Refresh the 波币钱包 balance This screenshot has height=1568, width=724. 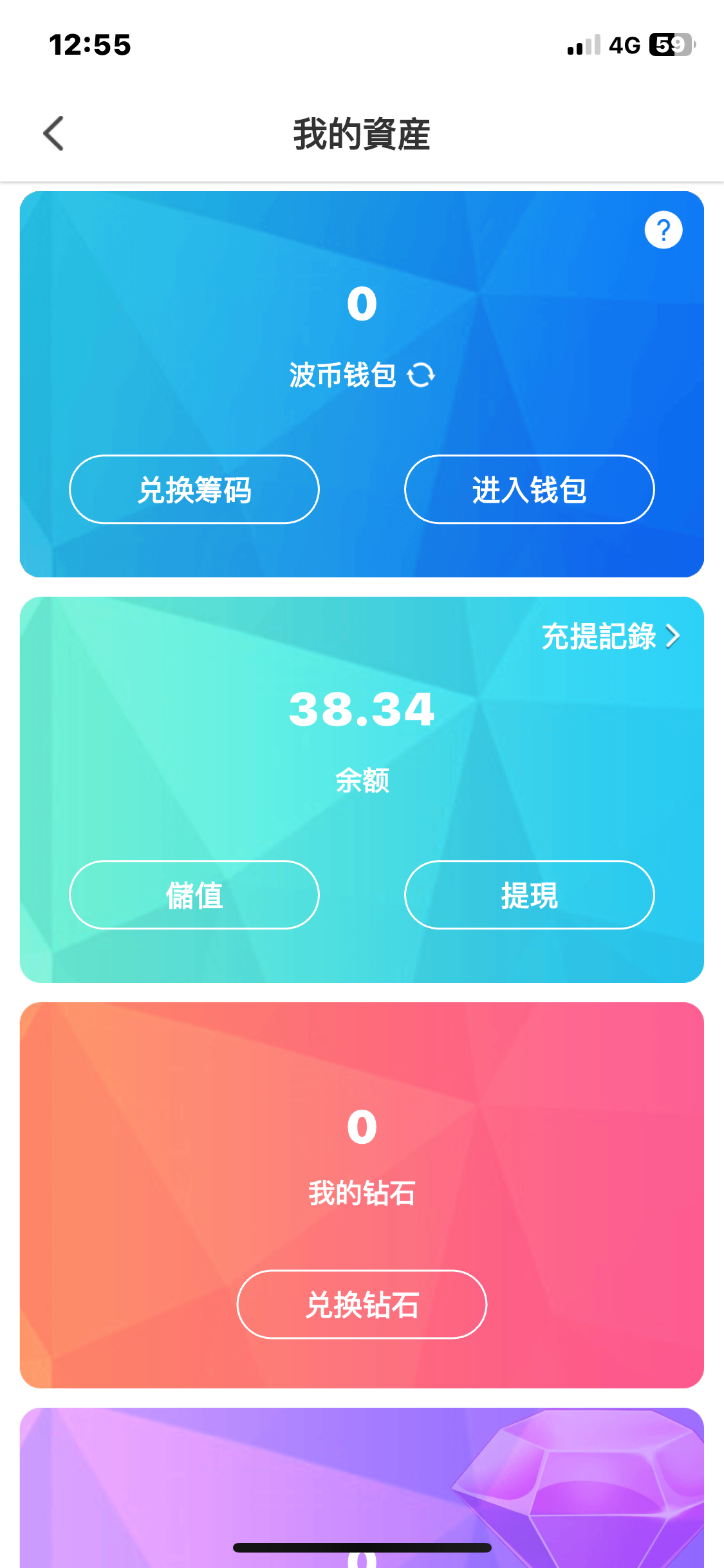(421, 375)
